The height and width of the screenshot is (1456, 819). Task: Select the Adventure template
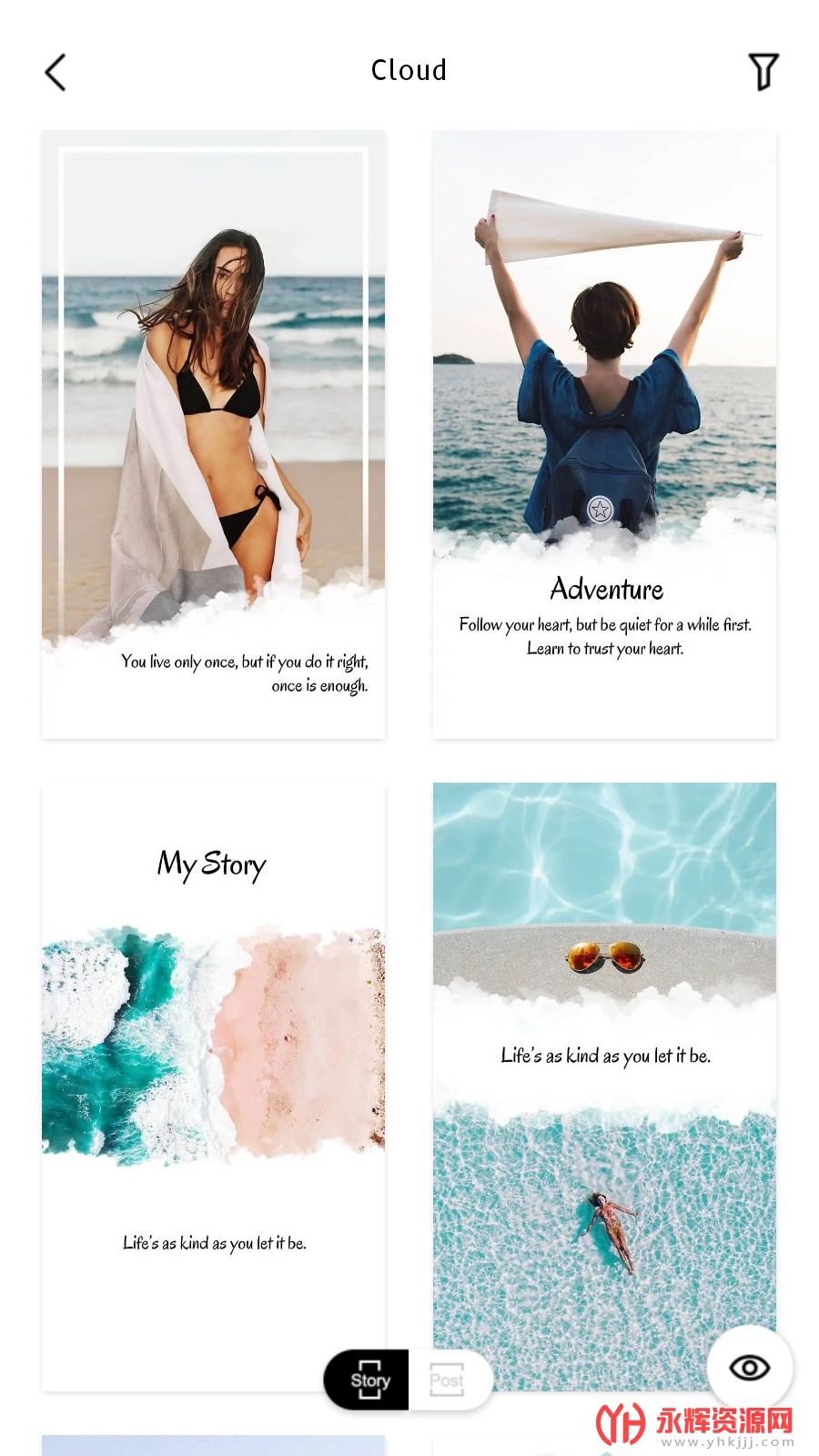(x=604, y=434)
